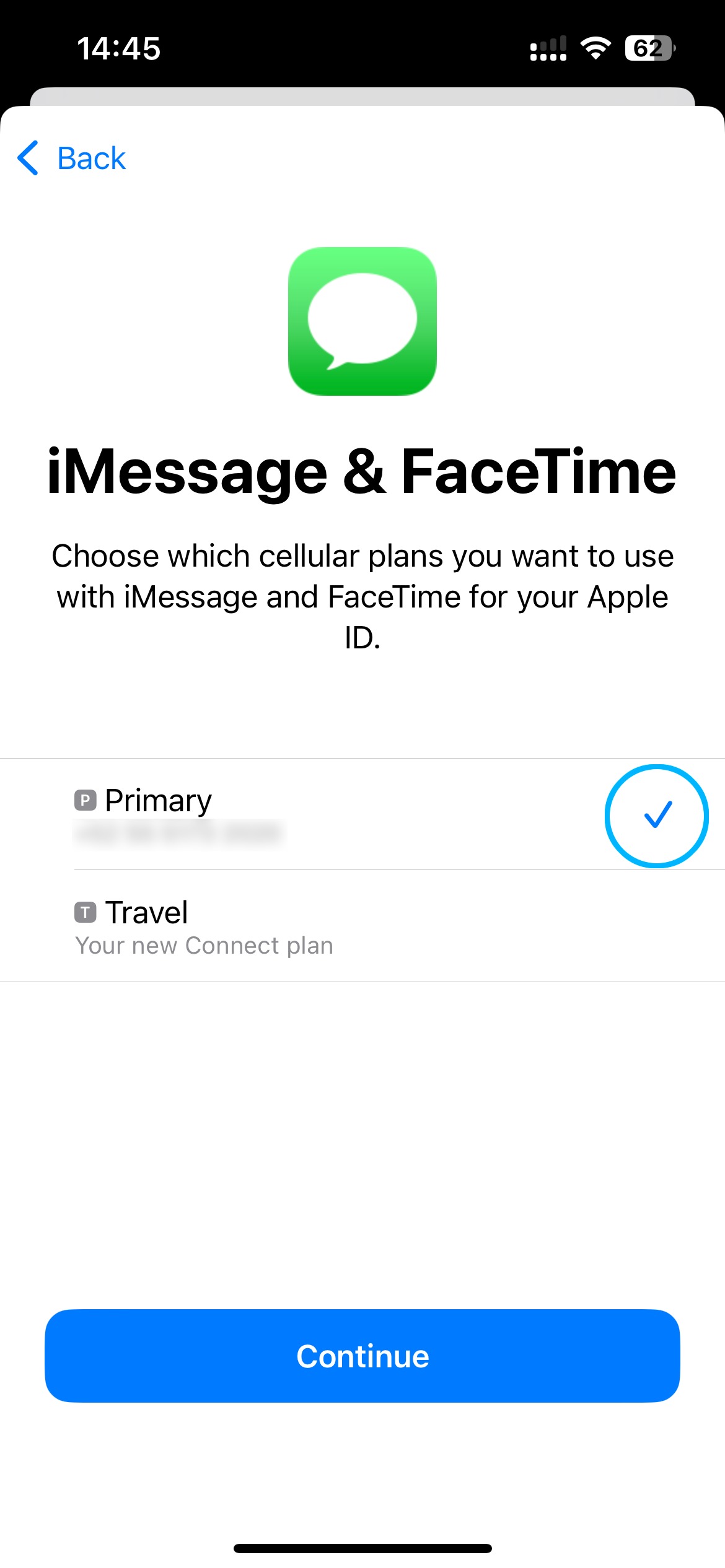Screen dimensions: 725x1568
Task: Uncheck the Primary plan checkmark
Action: coord(657,815)
